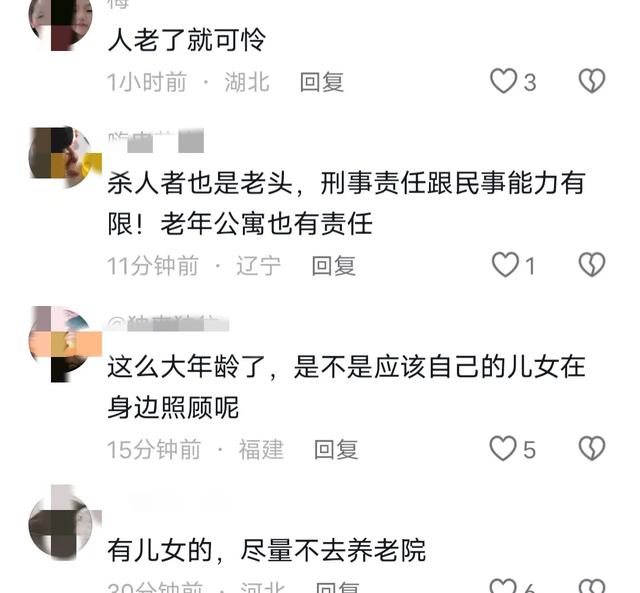640x593 pixels.
Task: Reply to the 福建 comment about 儿女照顾
Action: (336, 449)
